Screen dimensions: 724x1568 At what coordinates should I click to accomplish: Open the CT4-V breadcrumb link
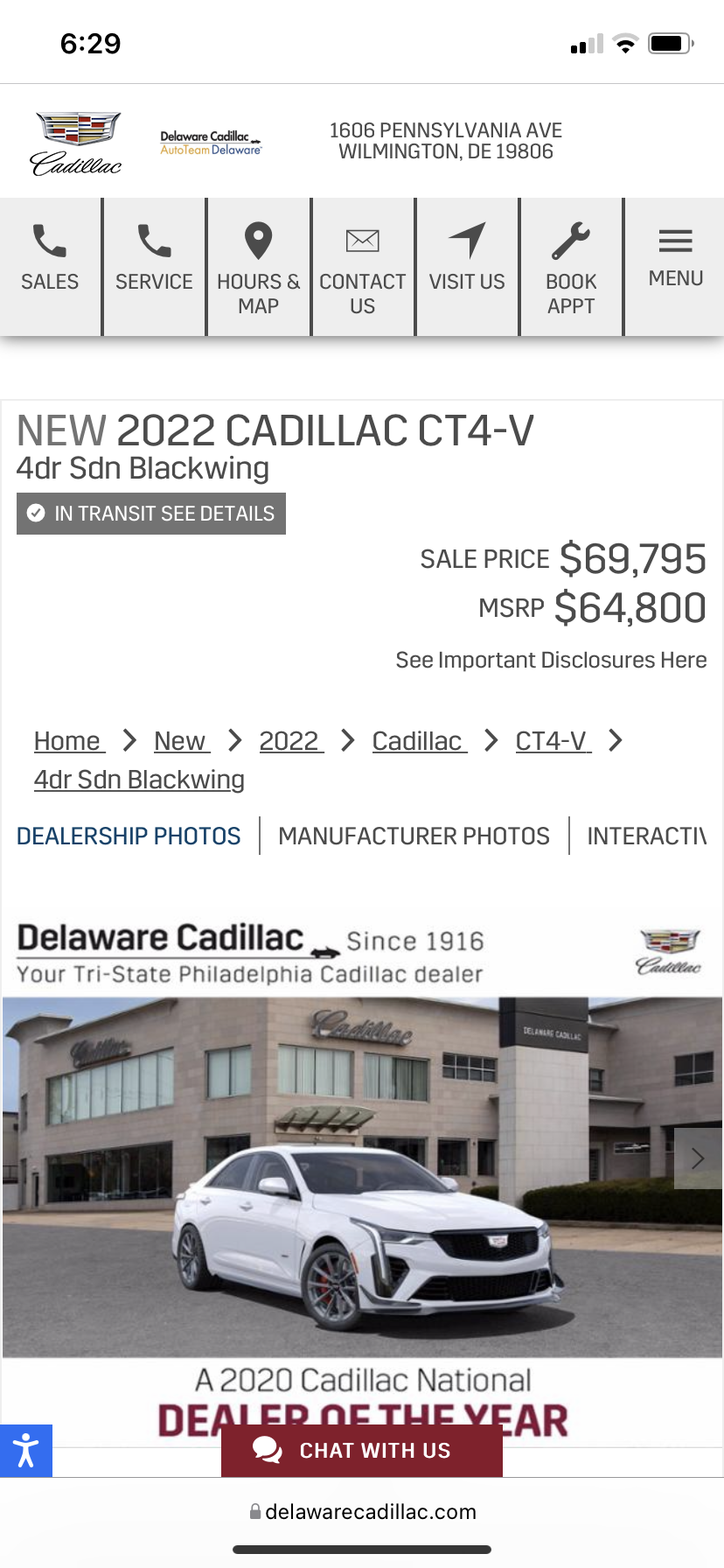tap(553, 741)
